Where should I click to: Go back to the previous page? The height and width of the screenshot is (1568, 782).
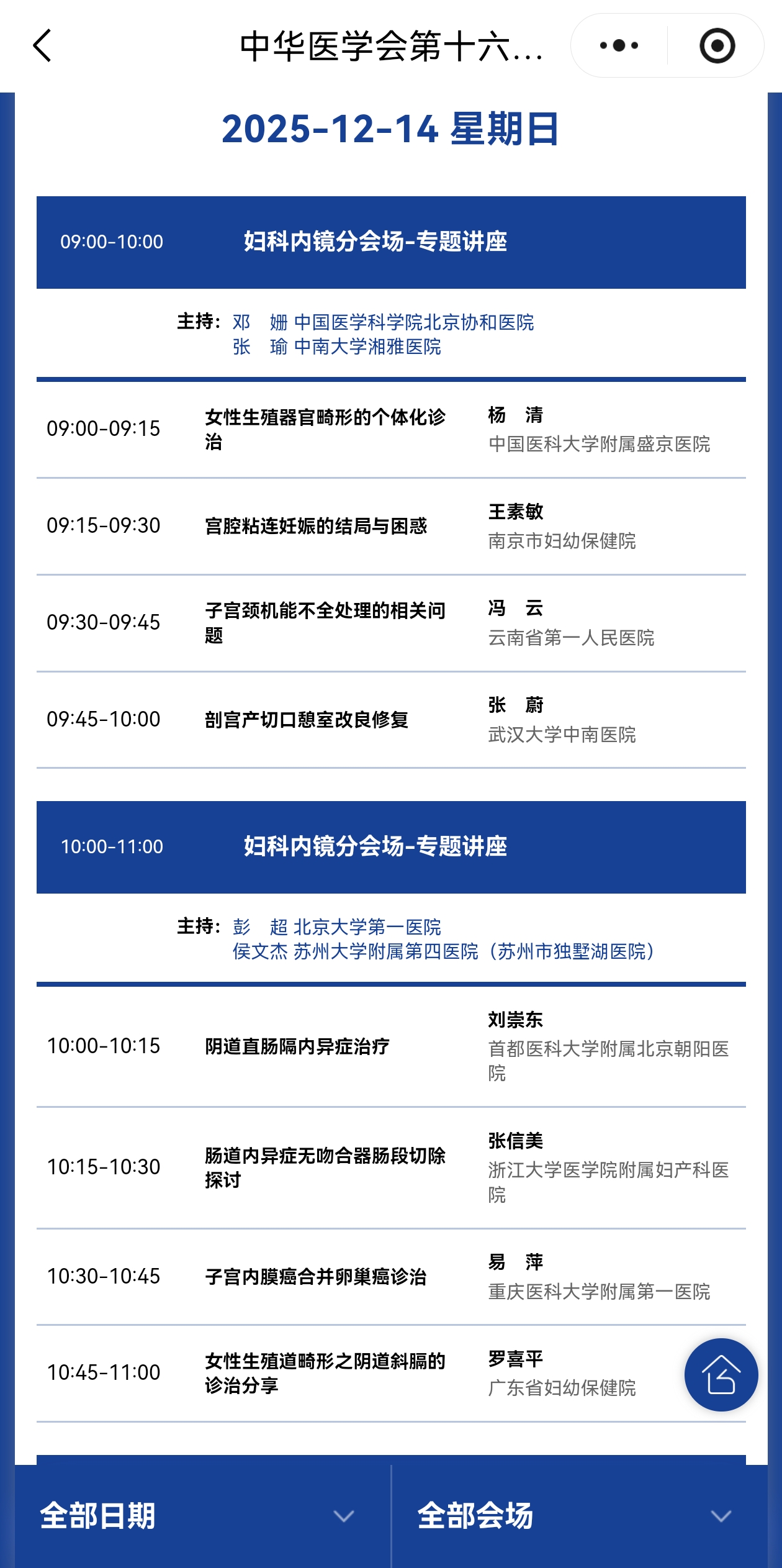pos(42,46)
